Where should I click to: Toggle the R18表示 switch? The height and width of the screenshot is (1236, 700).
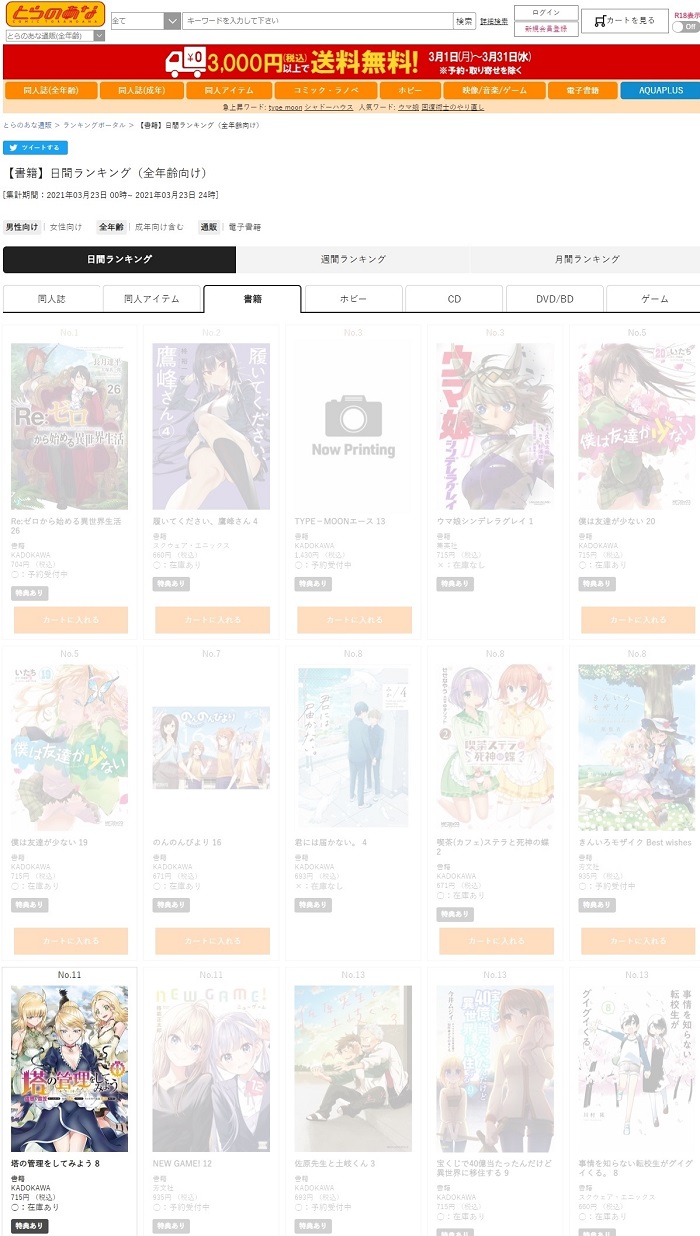pyautogui.click(x=685, y=27)
